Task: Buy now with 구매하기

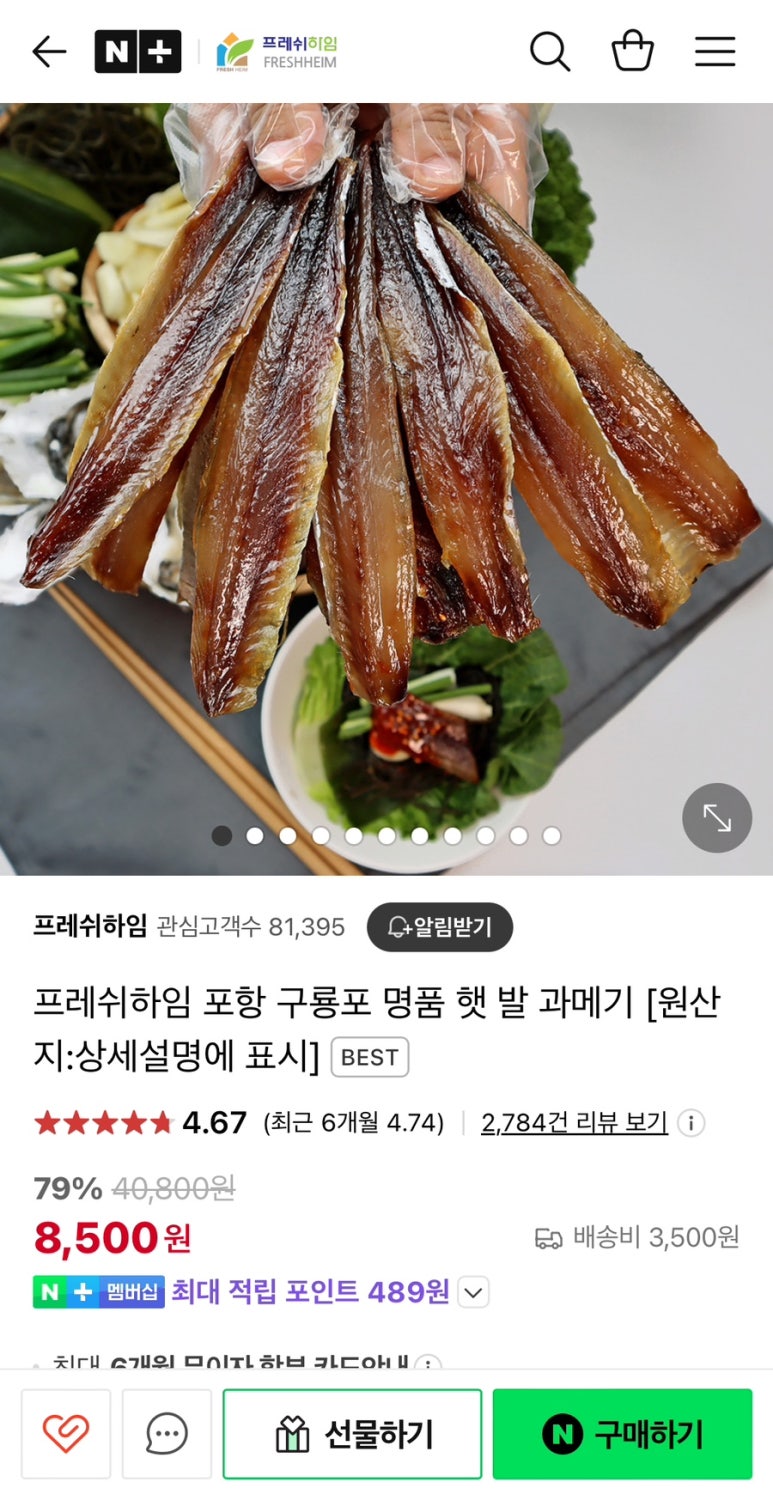Action: [x=622, y=1434]
